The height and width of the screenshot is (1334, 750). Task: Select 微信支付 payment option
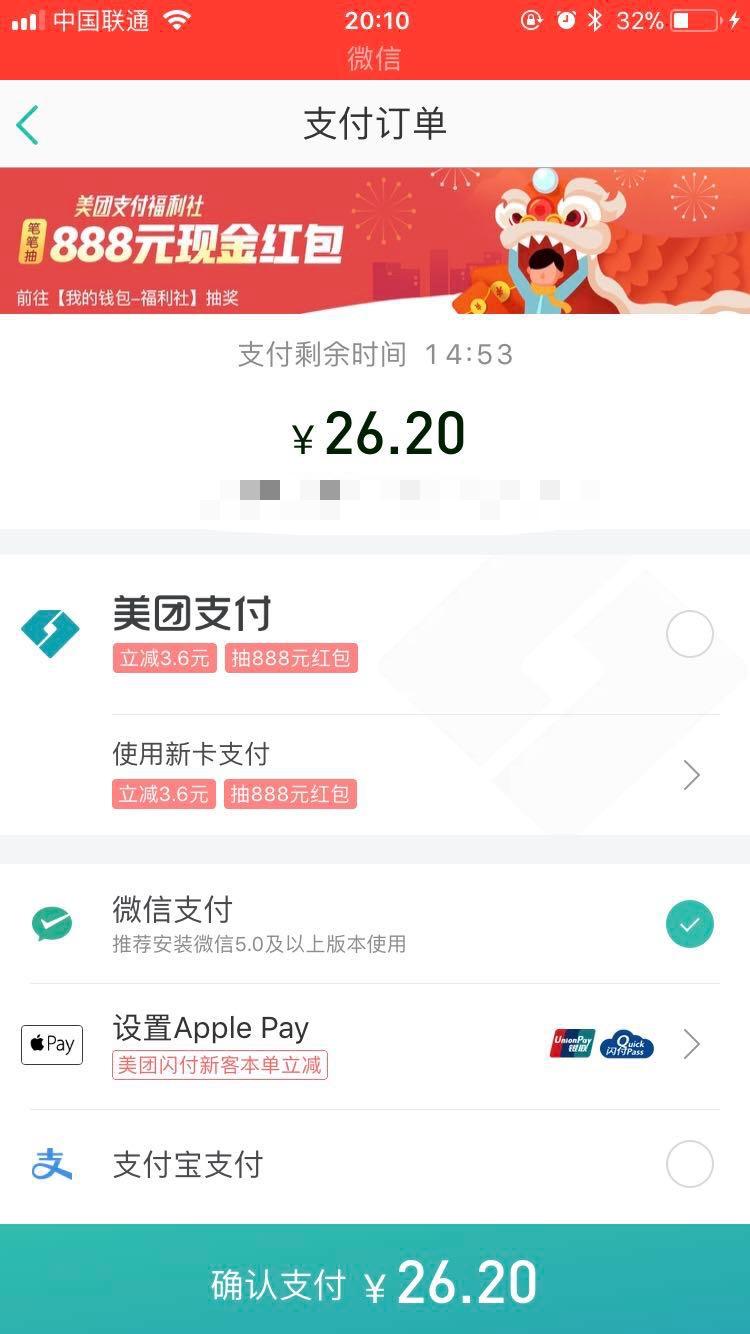689,924
